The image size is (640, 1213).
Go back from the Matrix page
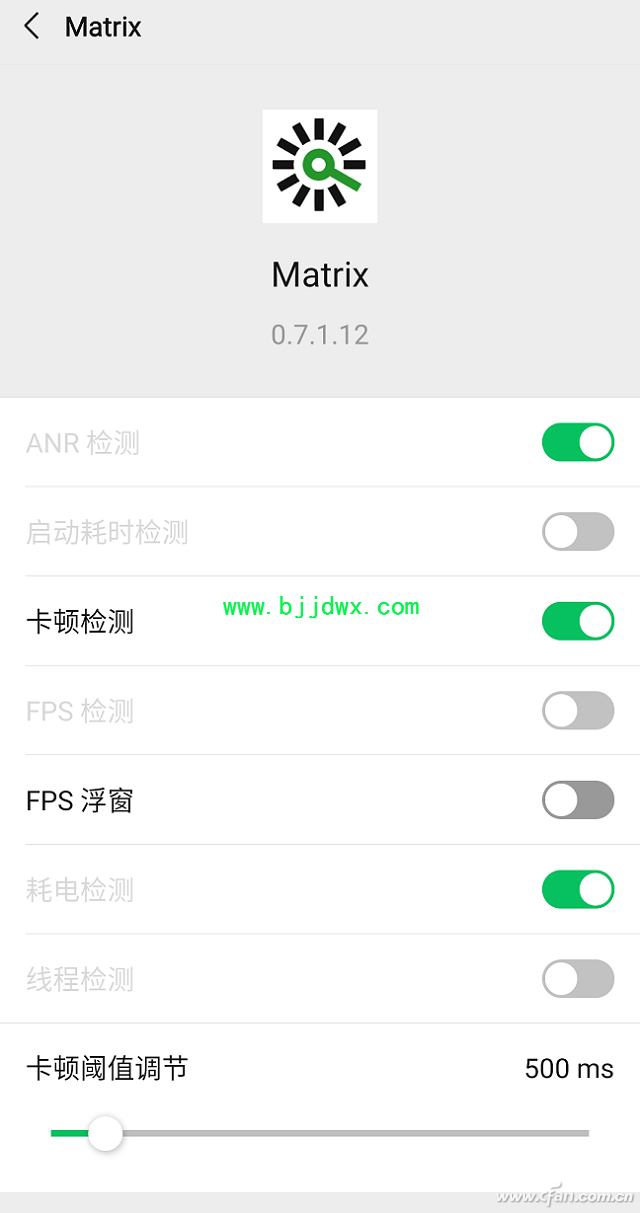point(32,27)
